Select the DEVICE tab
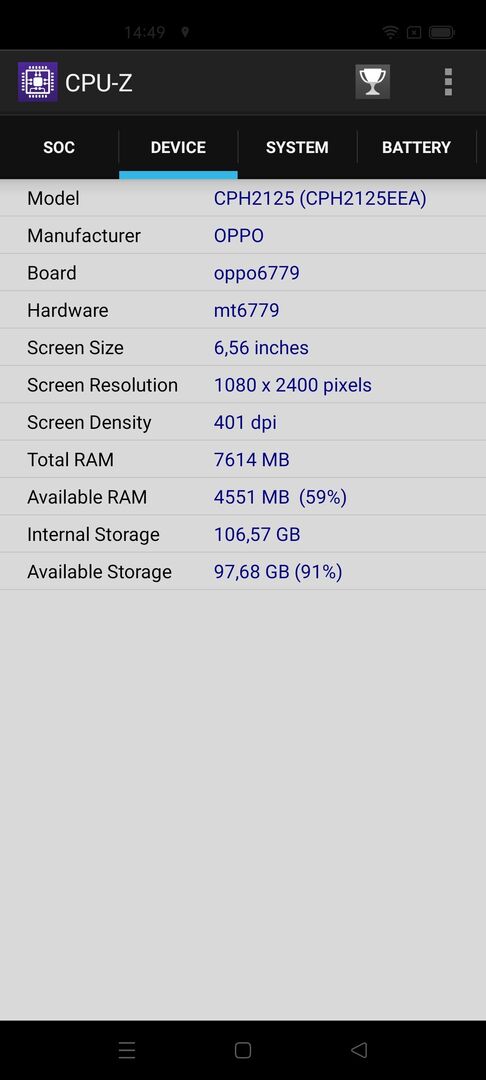486x1080 pixels. (178, 147)
